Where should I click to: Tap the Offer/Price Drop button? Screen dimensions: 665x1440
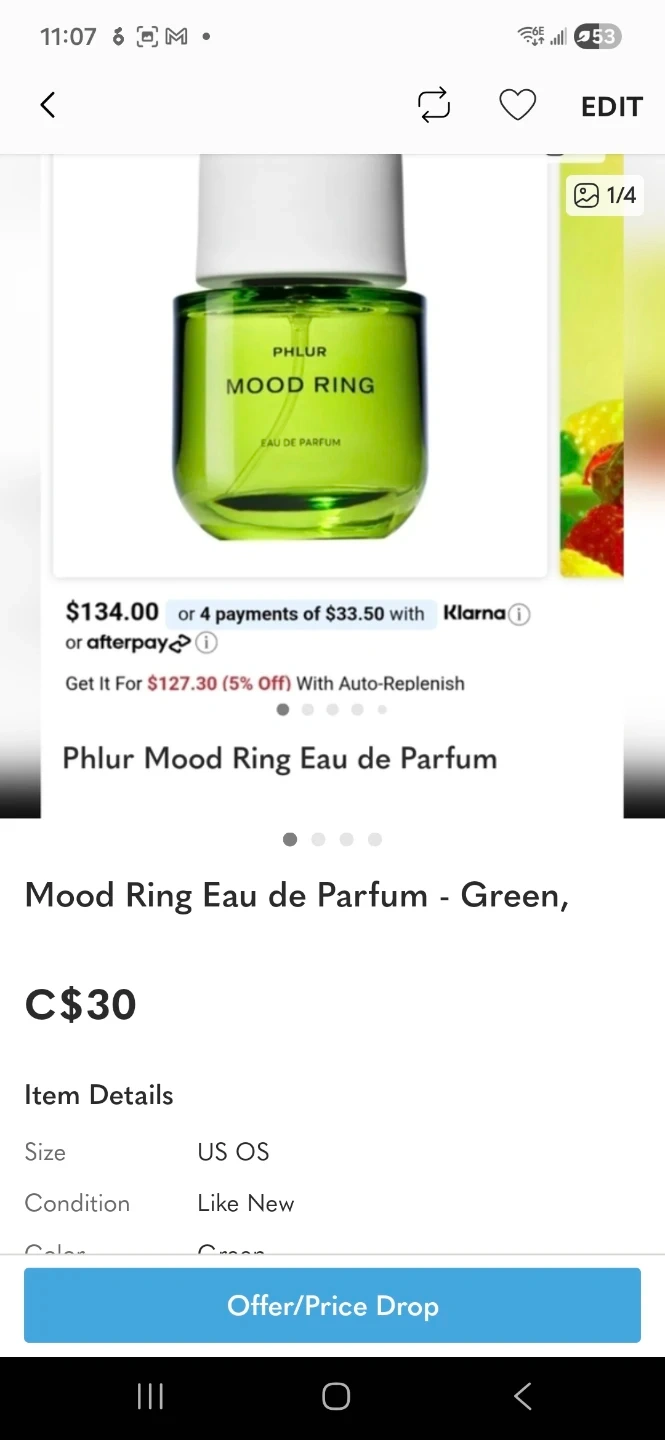coord(332,1305)
